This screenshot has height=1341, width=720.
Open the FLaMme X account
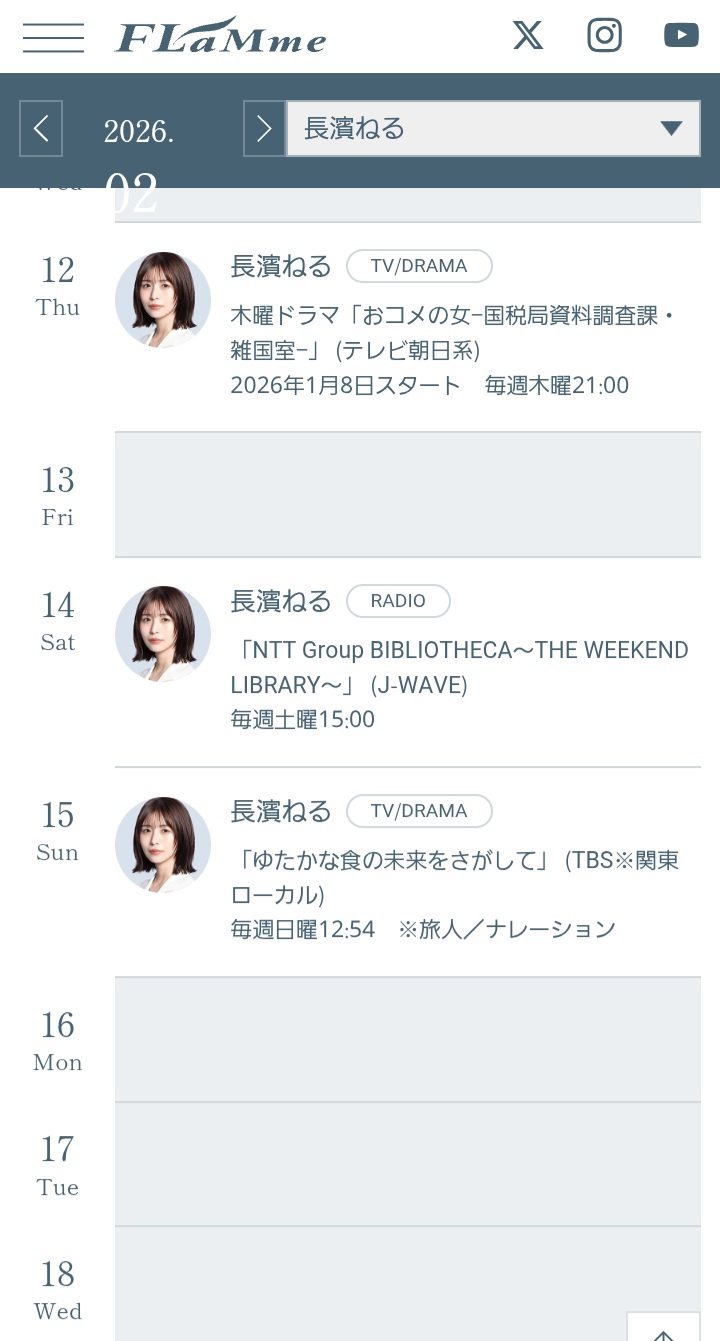(x=528, y=36)
